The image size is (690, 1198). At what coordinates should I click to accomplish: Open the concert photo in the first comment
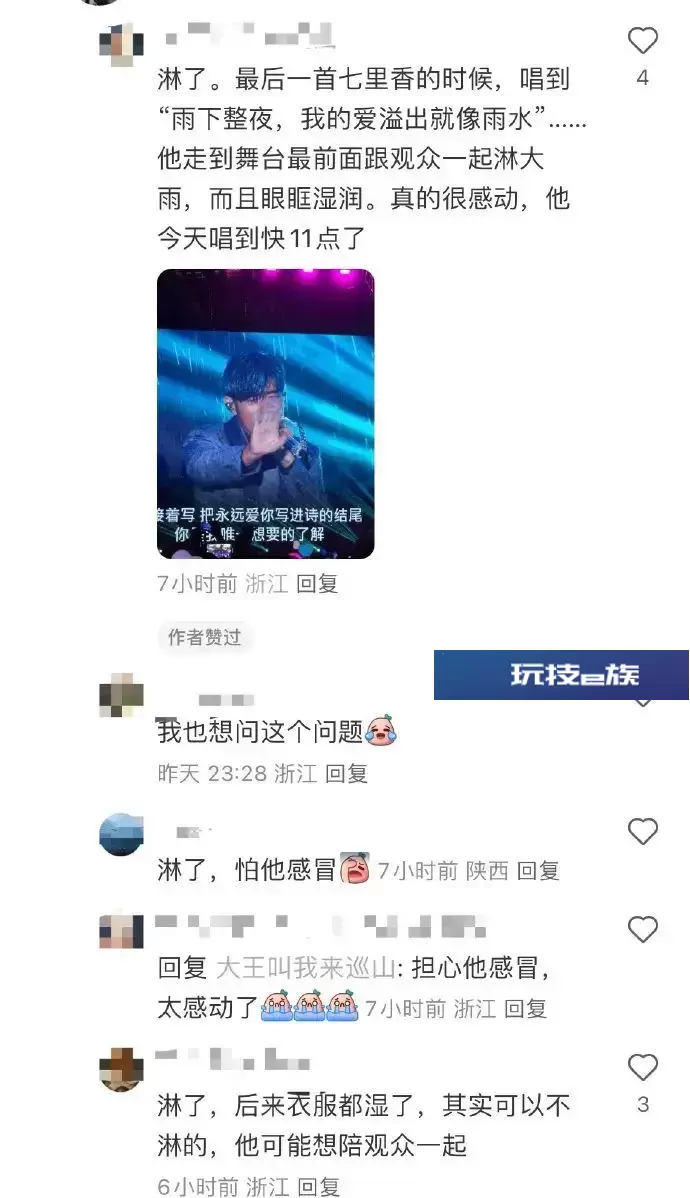pyautogui.click(x=266, y=413)
